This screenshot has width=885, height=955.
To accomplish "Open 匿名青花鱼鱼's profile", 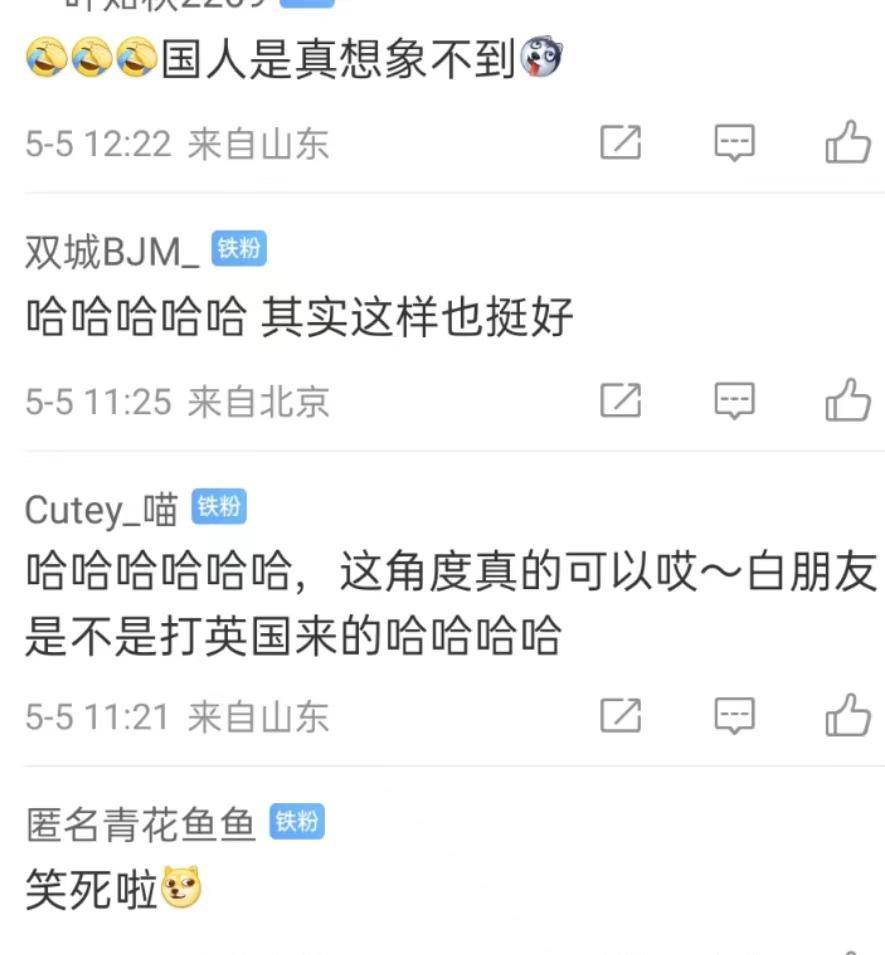I will click(140, 824).
